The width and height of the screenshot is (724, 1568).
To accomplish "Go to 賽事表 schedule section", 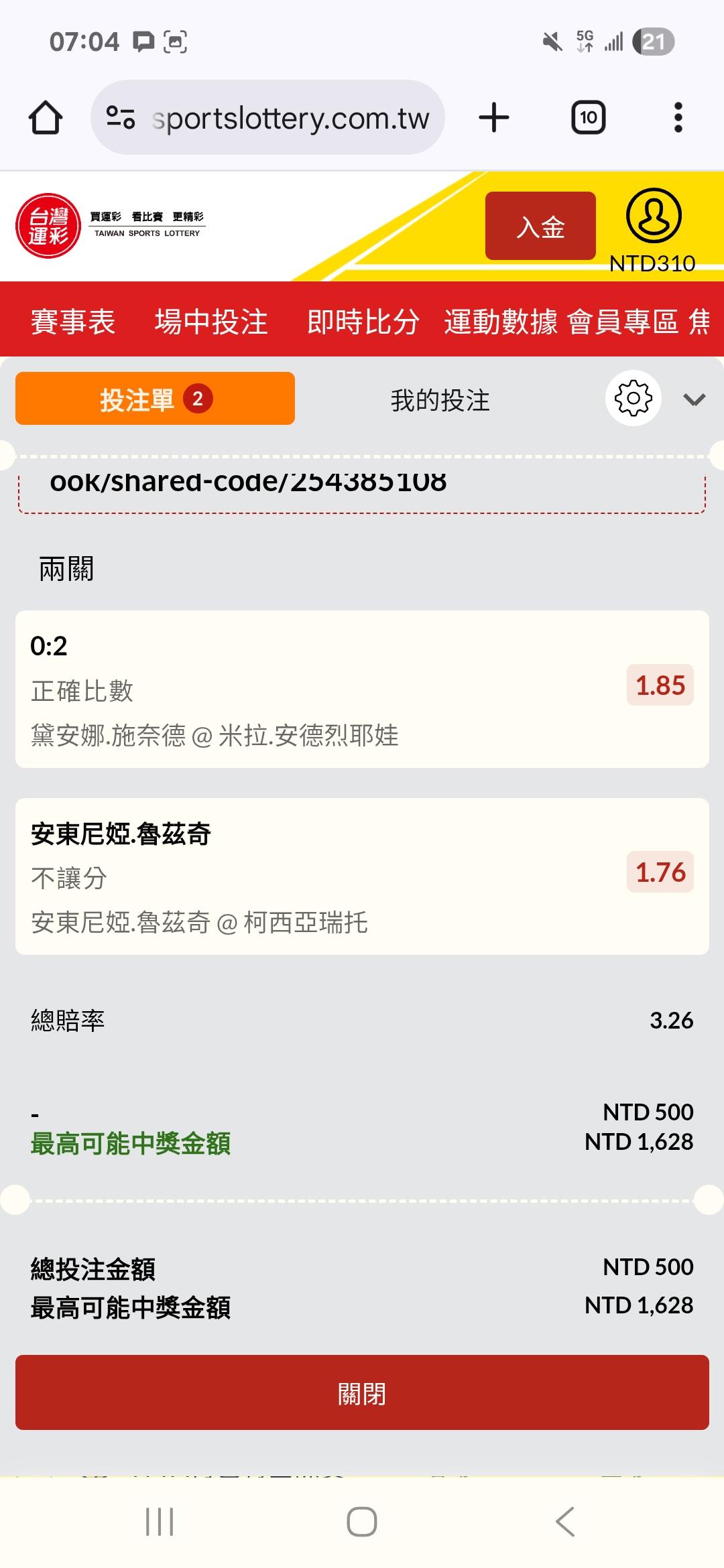I will click(x=73, y=322).
